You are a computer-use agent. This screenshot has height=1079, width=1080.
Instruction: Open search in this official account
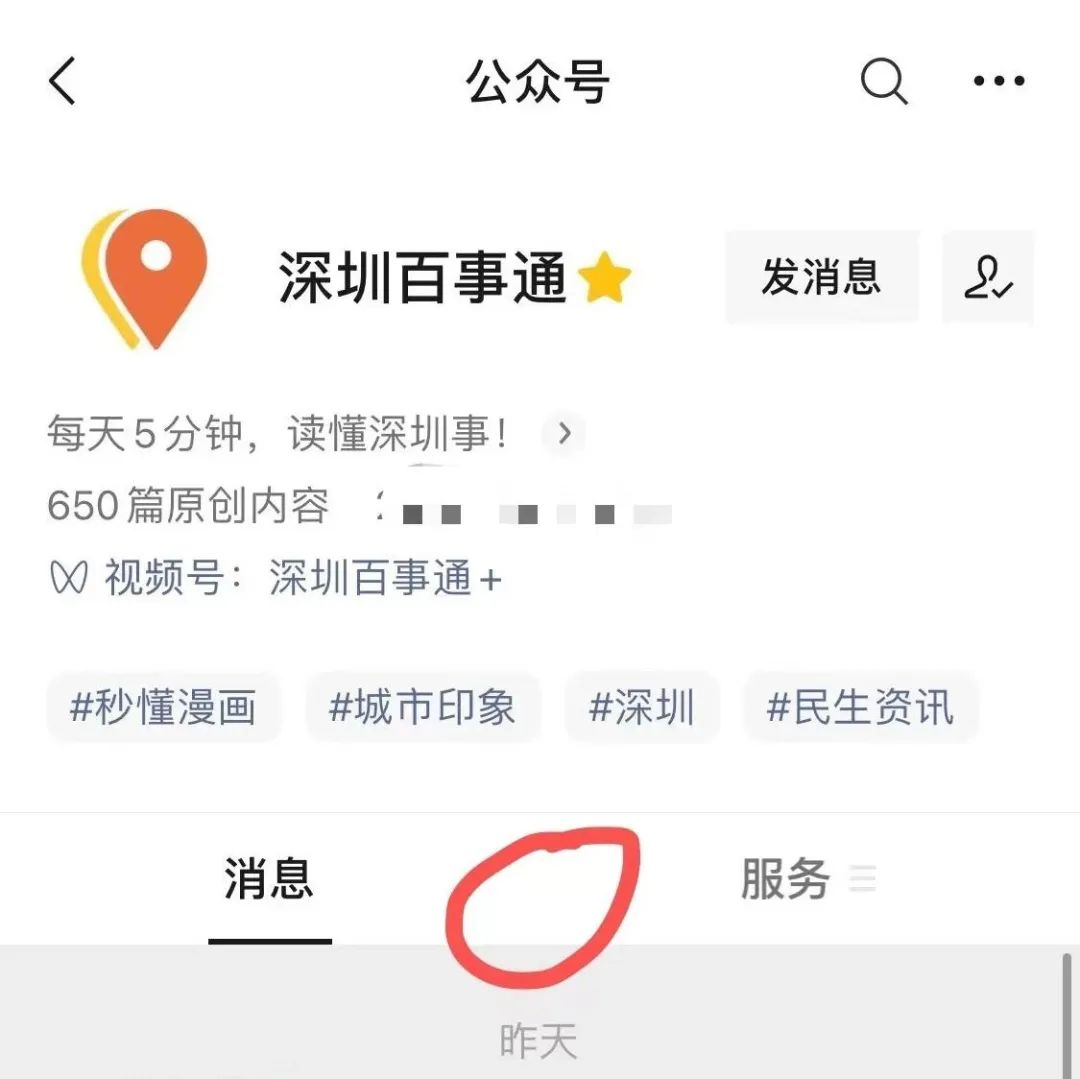[x=883, y=82]
